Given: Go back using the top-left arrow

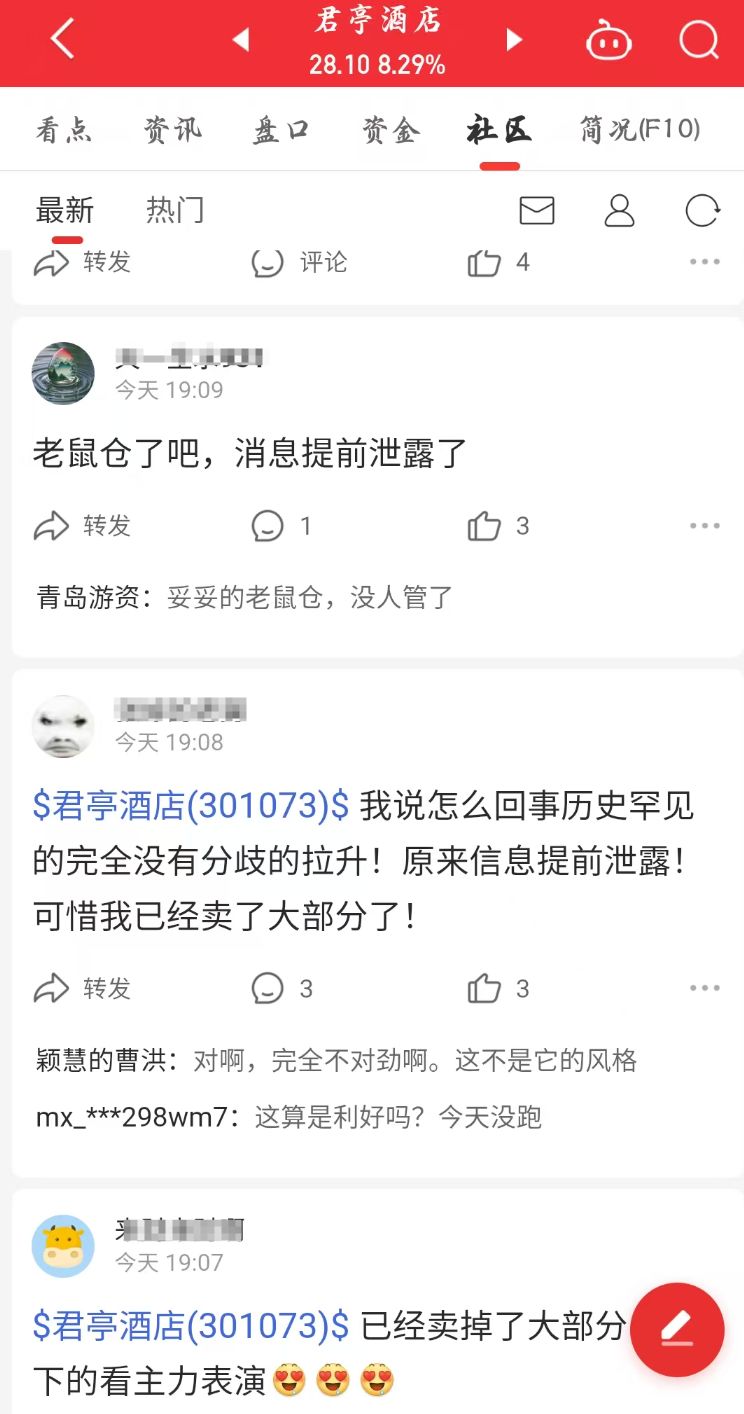Looking at the screenshot, I should 62,40.
